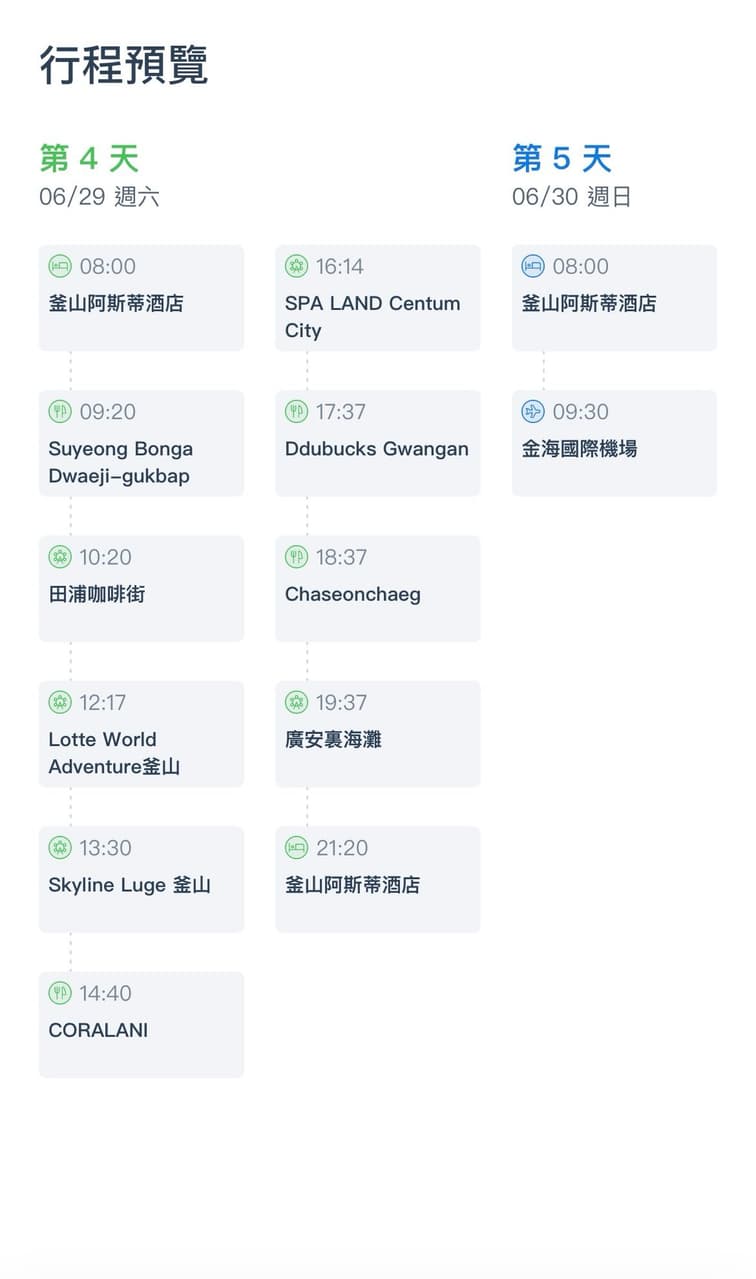Viewport: 756px width, 1279px height.
Task: Open the Suyeong Bonga Dwaeji-gukbap itinerary card
Action: 141,442
